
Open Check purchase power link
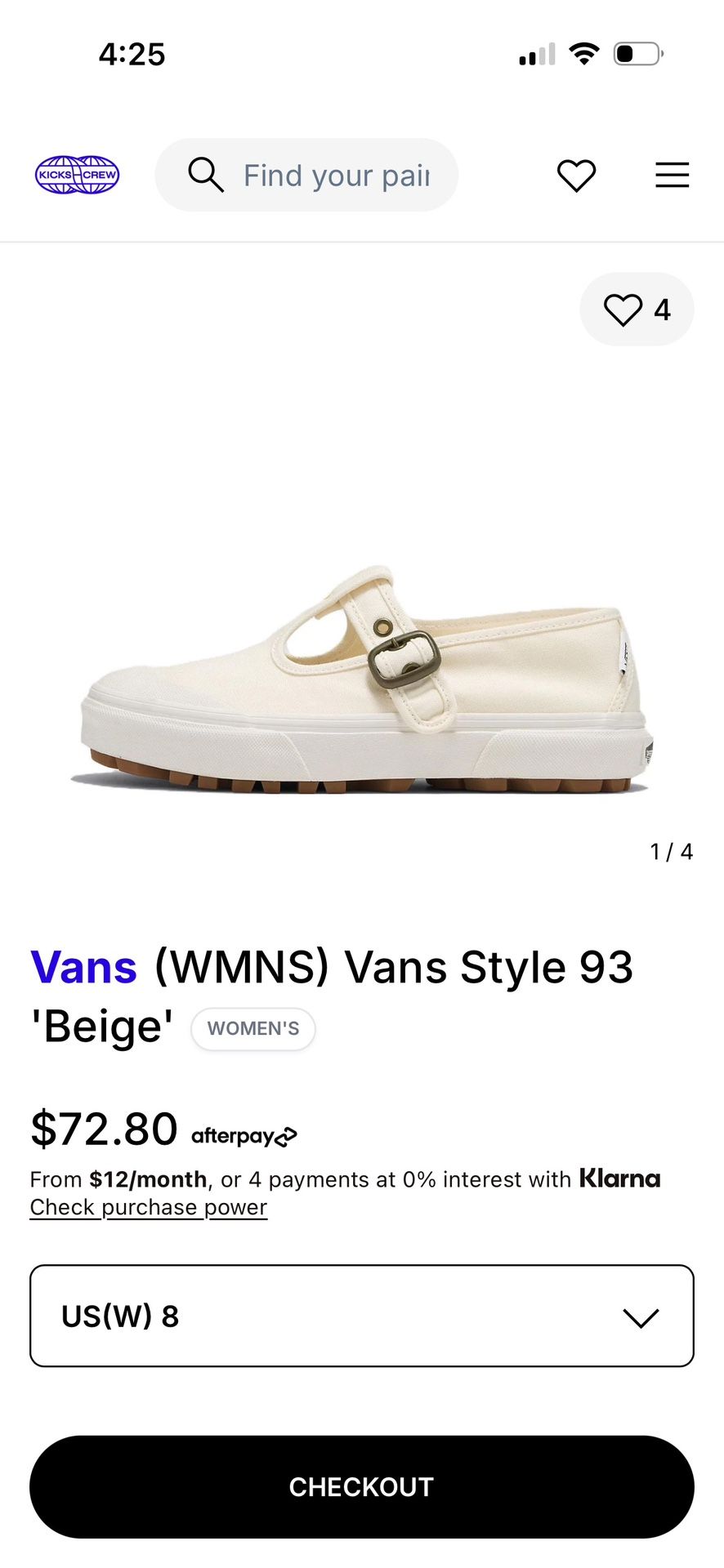149,1207
